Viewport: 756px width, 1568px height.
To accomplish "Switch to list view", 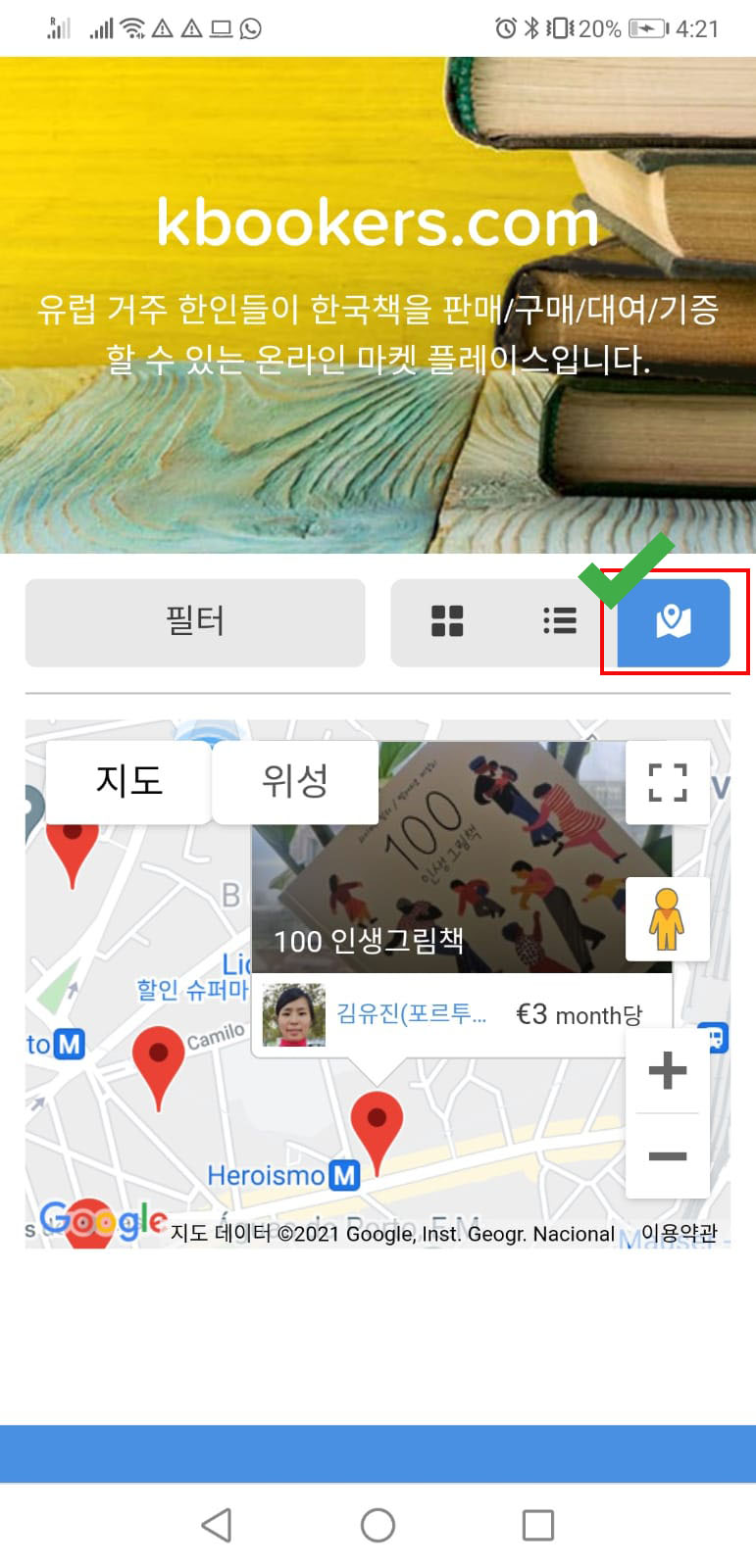I will tap(560, 621).
